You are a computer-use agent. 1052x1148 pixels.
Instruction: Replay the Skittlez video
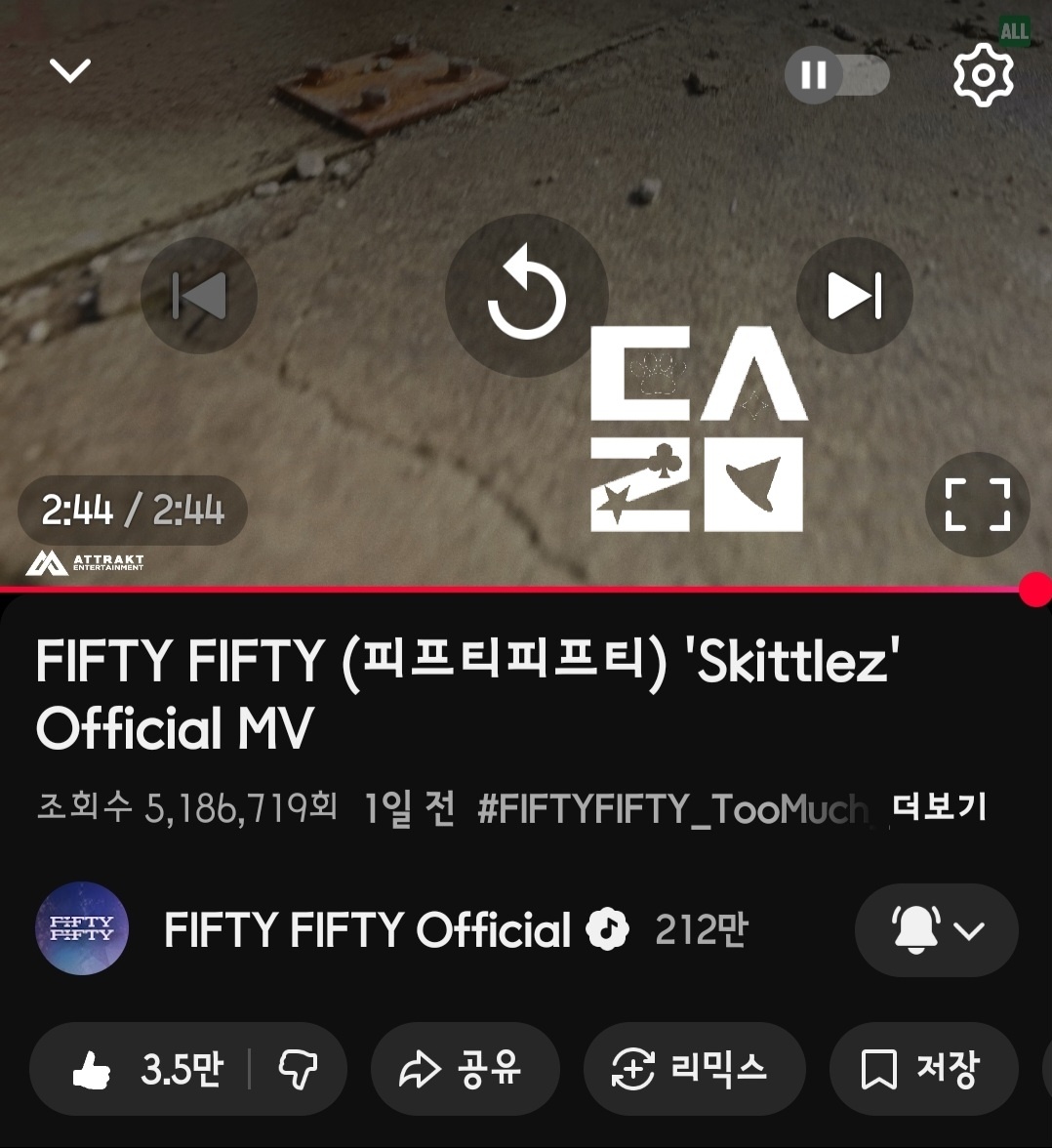point(526,296)
